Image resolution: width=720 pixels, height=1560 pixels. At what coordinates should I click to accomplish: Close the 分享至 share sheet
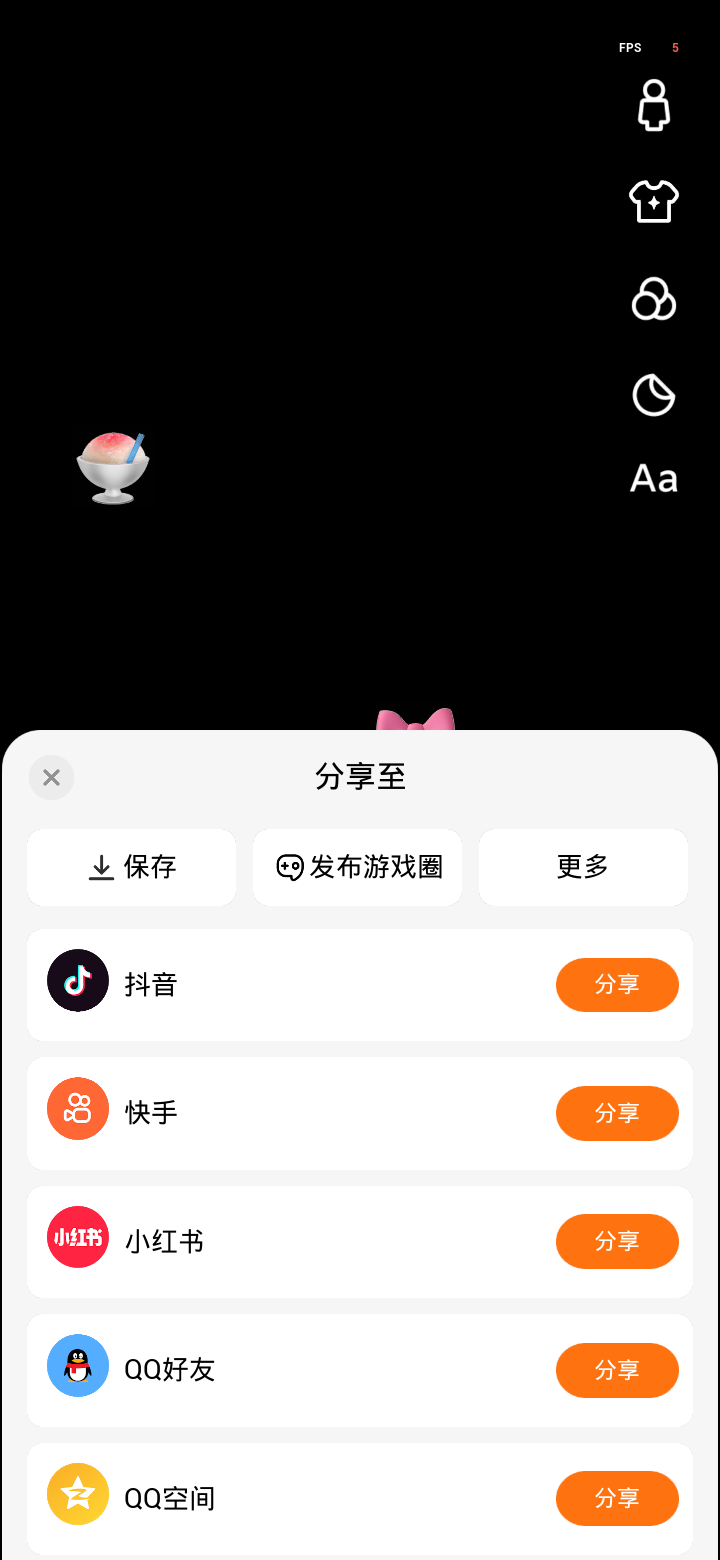[51, 777]
